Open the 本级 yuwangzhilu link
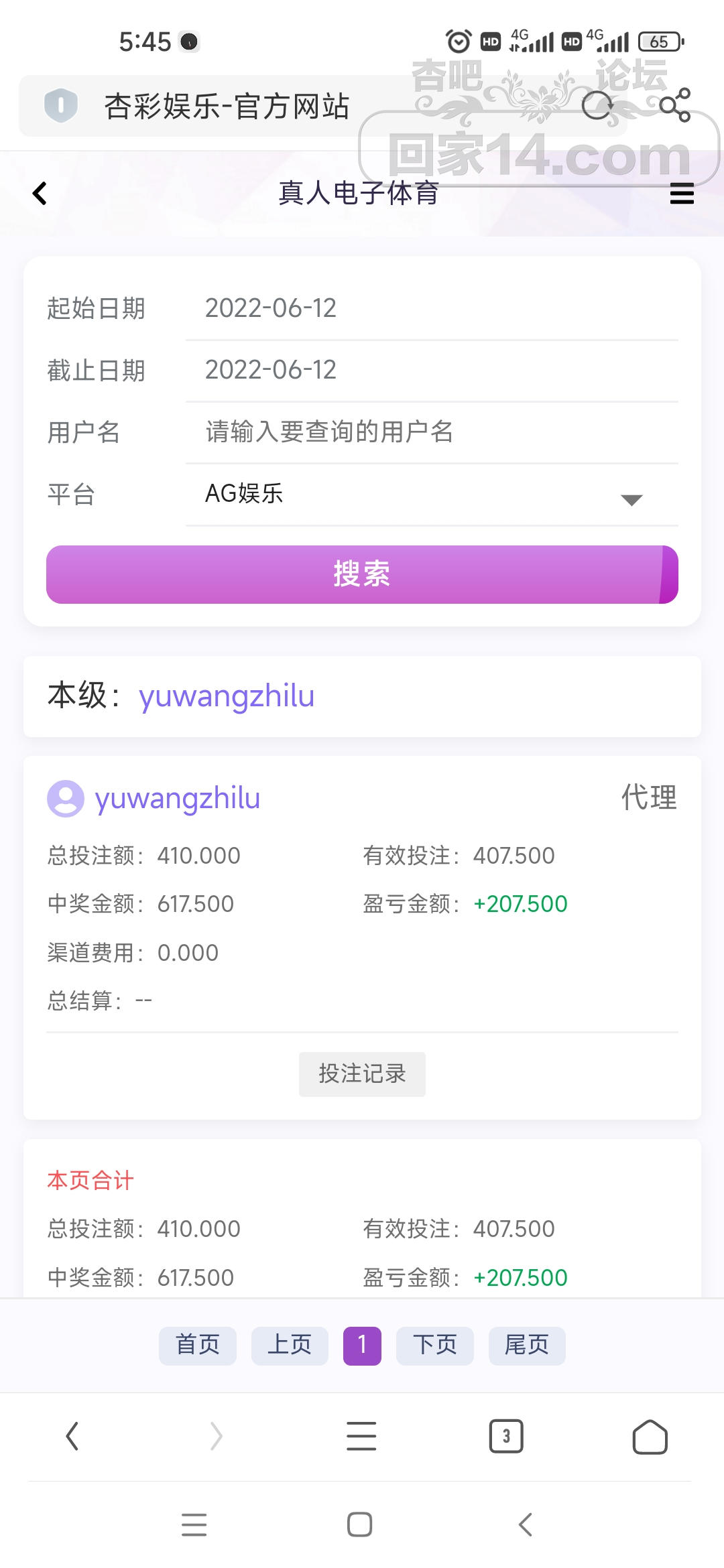Image resolution: width=724 pixels, height=1568 pixels. [227, 696]
